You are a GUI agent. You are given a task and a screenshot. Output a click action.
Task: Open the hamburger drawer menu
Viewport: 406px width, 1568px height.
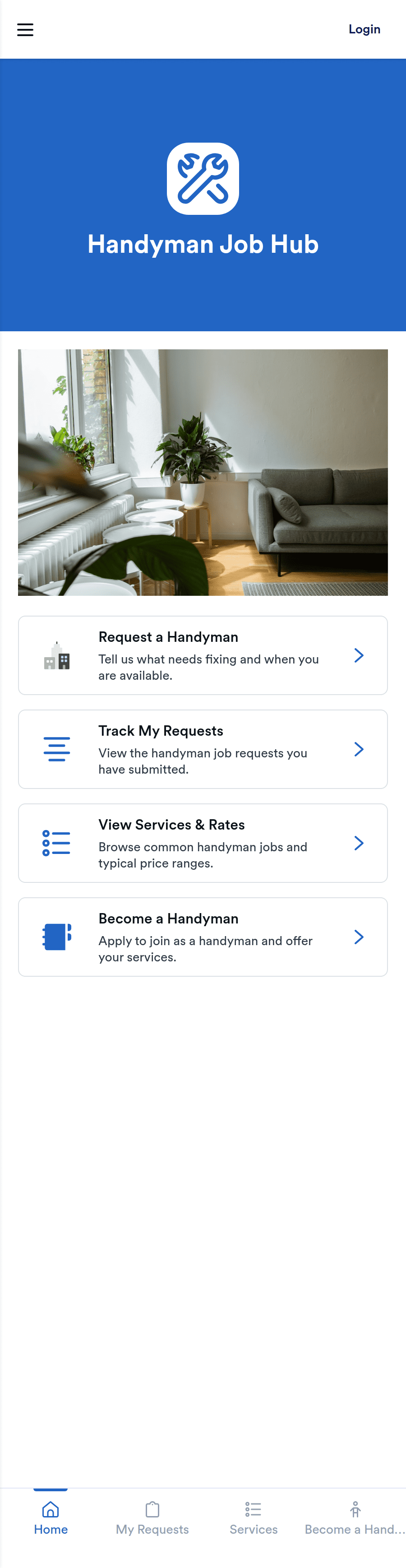[25, 29]
